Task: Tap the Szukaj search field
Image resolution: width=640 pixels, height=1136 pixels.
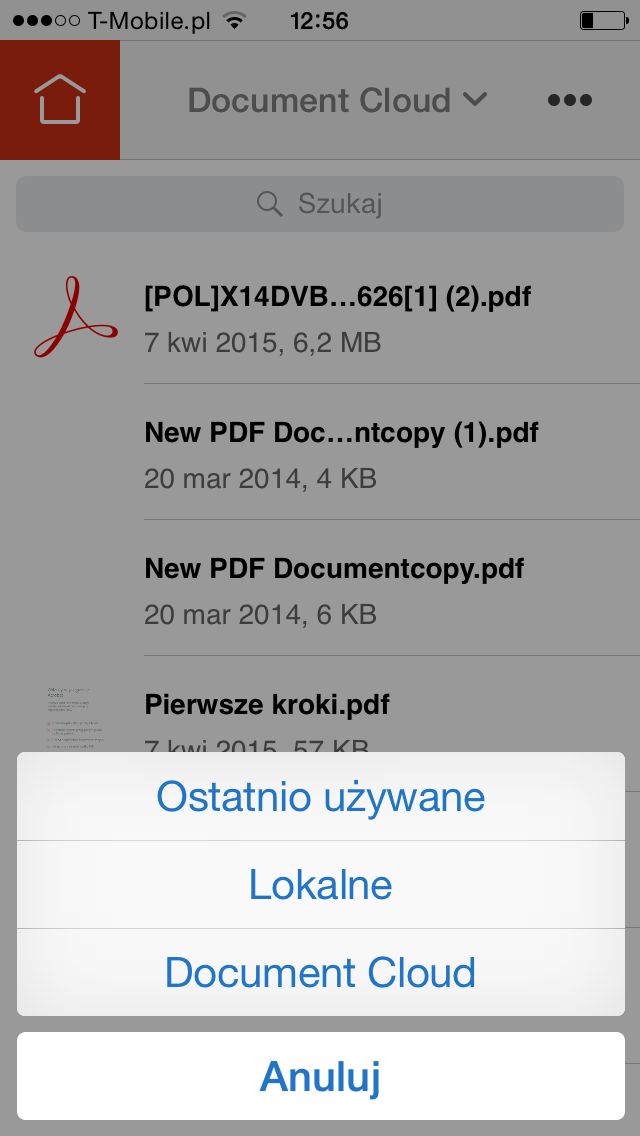Action: coord(320,204)
